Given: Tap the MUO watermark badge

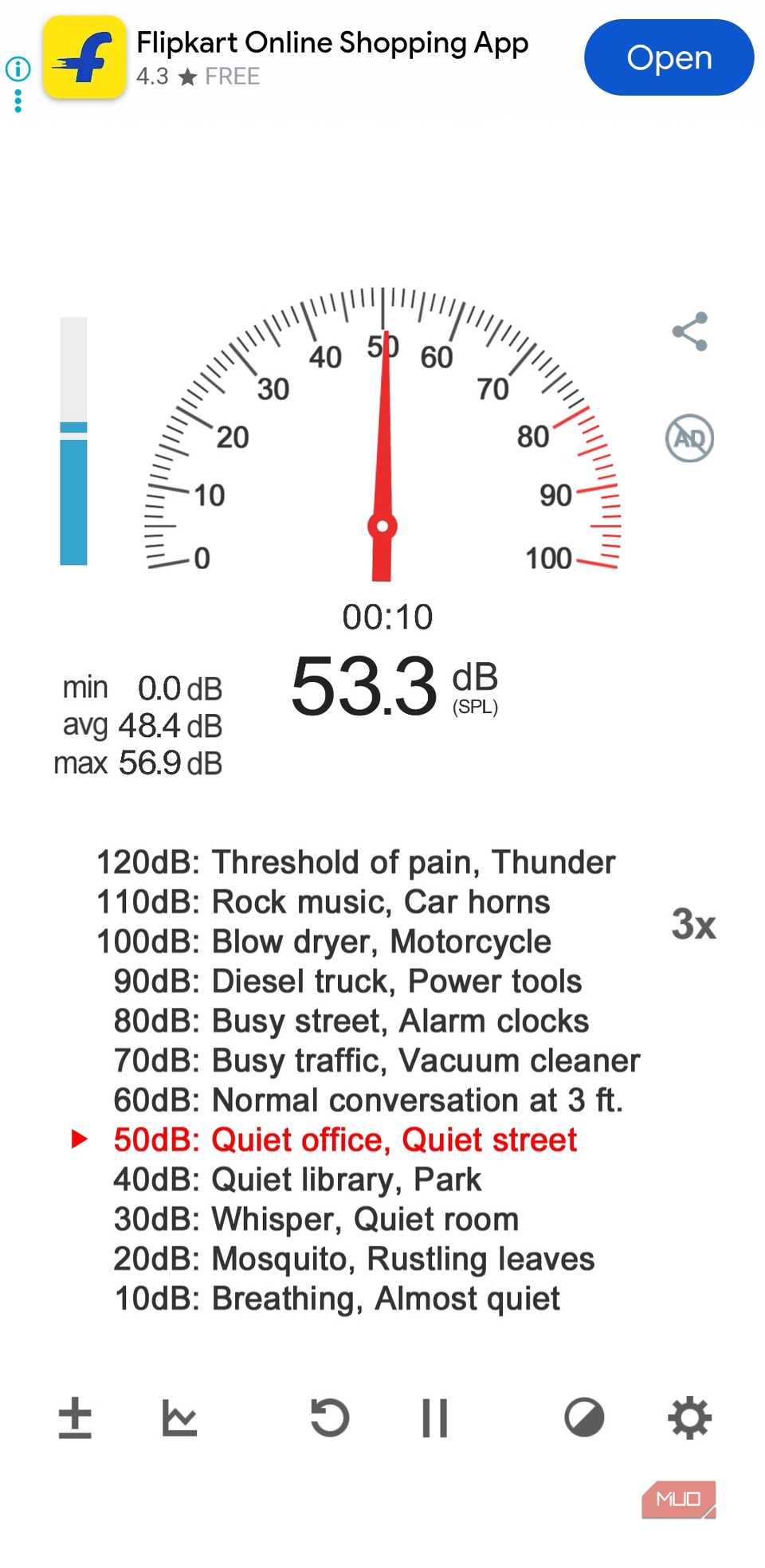Looking at the screenshot, I should (x=678, y=1498).
